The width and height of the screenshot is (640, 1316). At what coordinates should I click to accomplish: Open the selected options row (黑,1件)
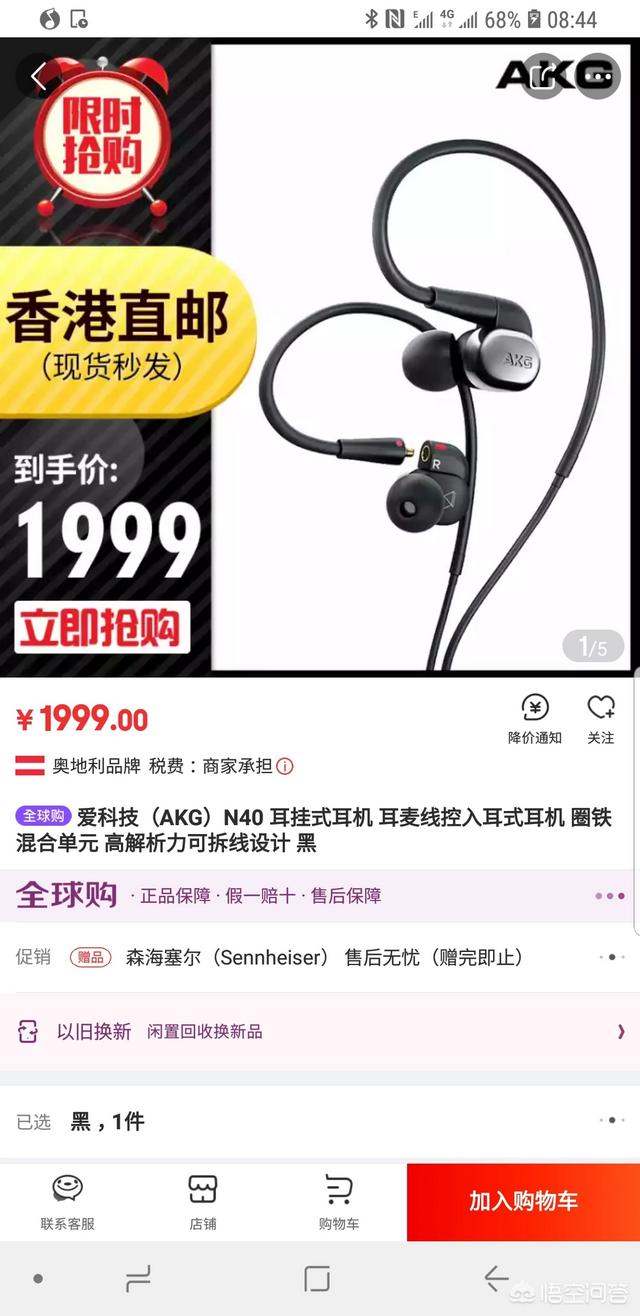click(320, 1121)
